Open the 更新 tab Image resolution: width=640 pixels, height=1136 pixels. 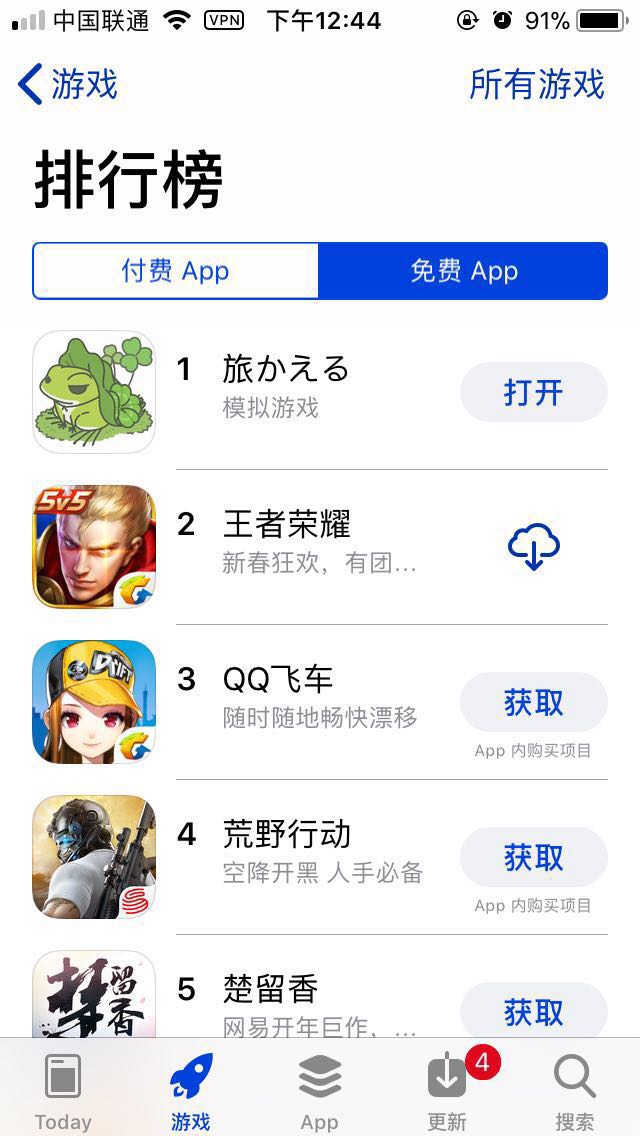[447, 1092]
